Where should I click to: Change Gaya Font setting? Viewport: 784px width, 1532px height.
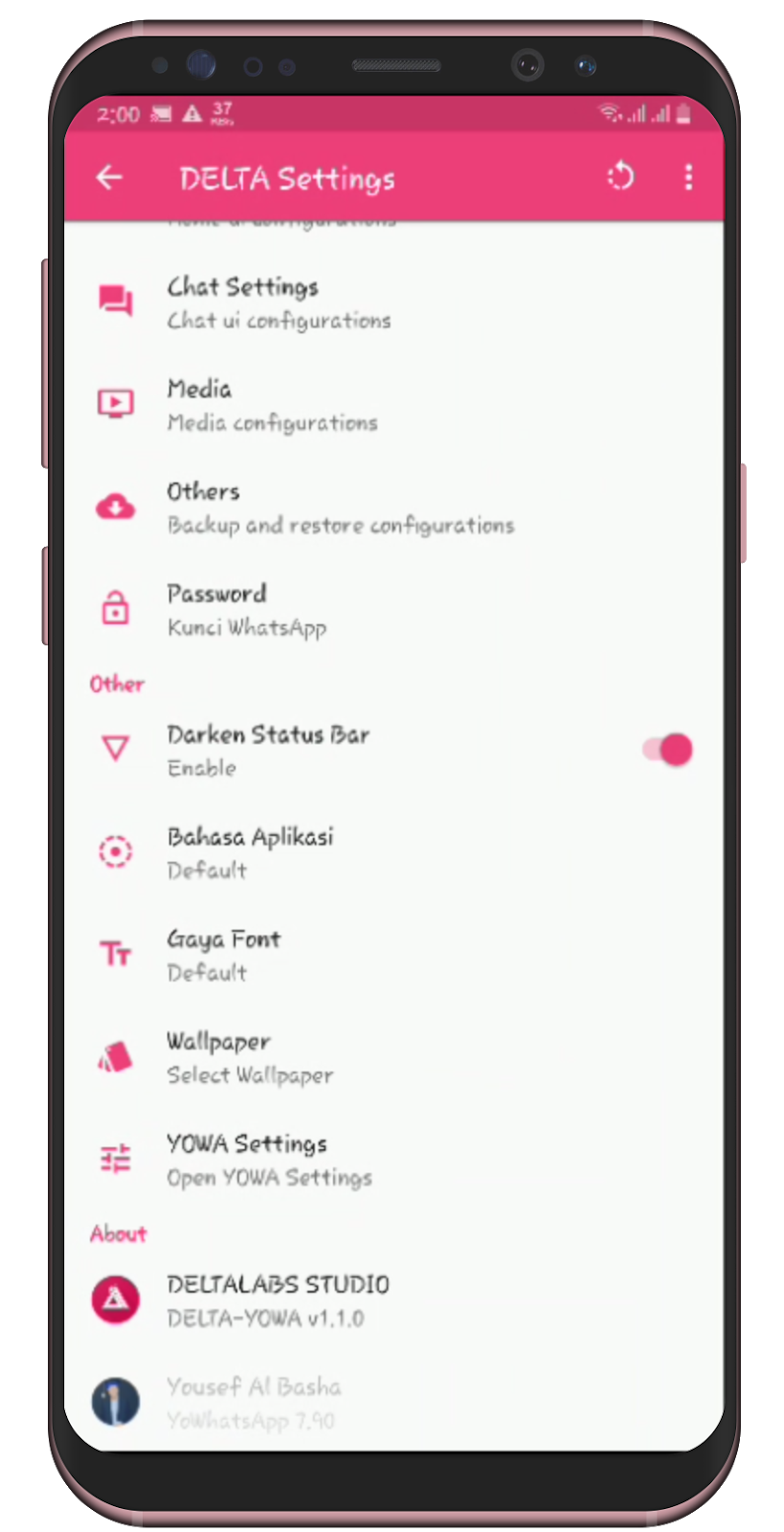pyautogui.click(x=393, y=955)
